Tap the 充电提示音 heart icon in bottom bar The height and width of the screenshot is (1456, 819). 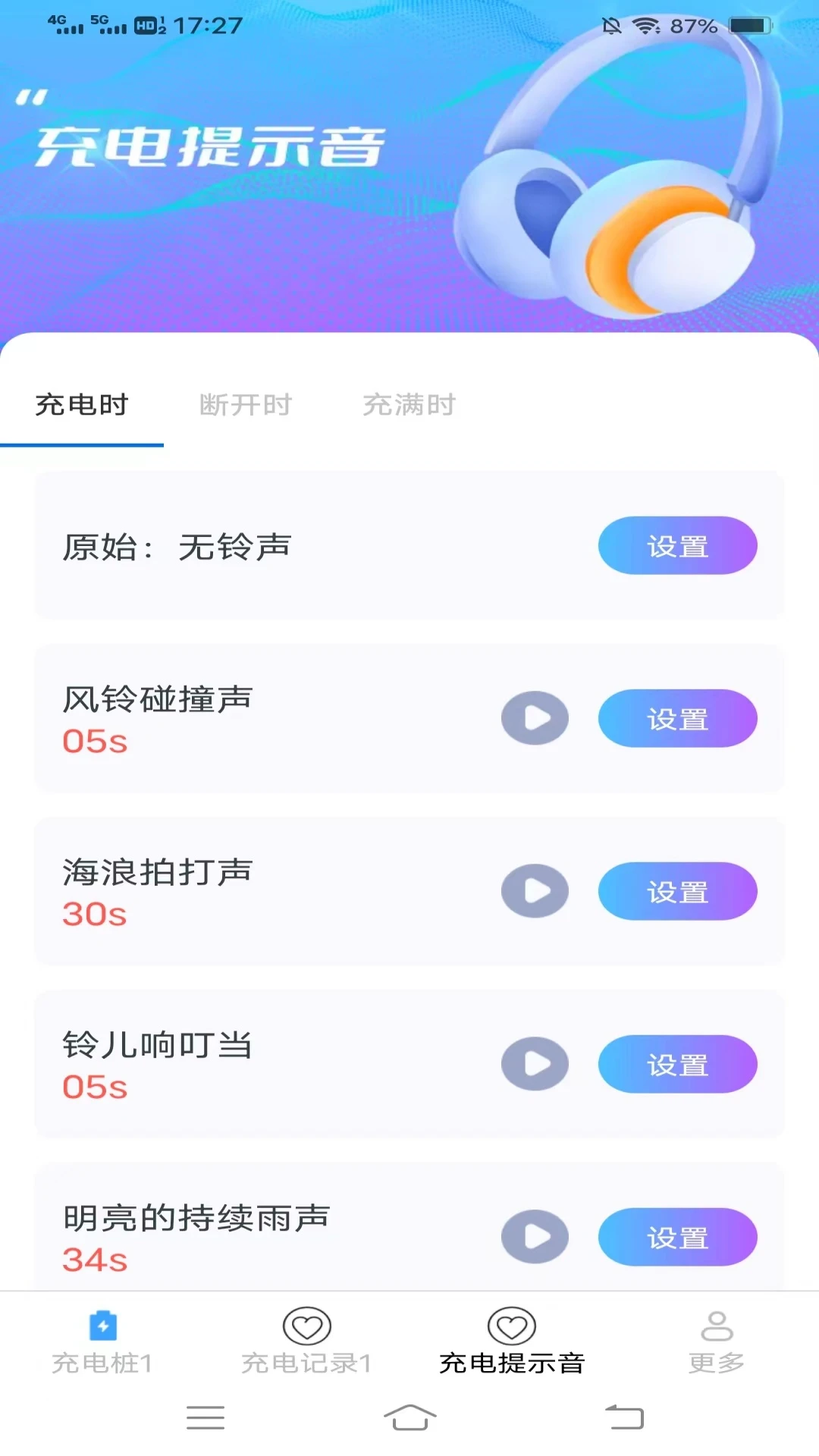coord(513,1323)
